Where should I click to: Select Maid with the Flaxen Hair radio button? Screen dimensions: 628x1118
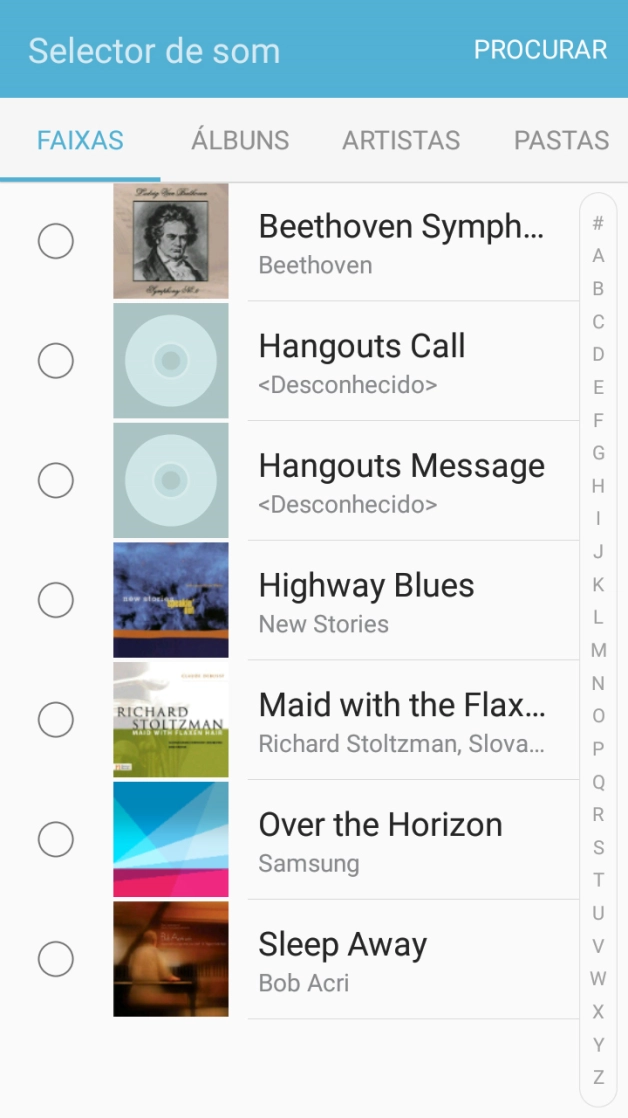[56, 720]
